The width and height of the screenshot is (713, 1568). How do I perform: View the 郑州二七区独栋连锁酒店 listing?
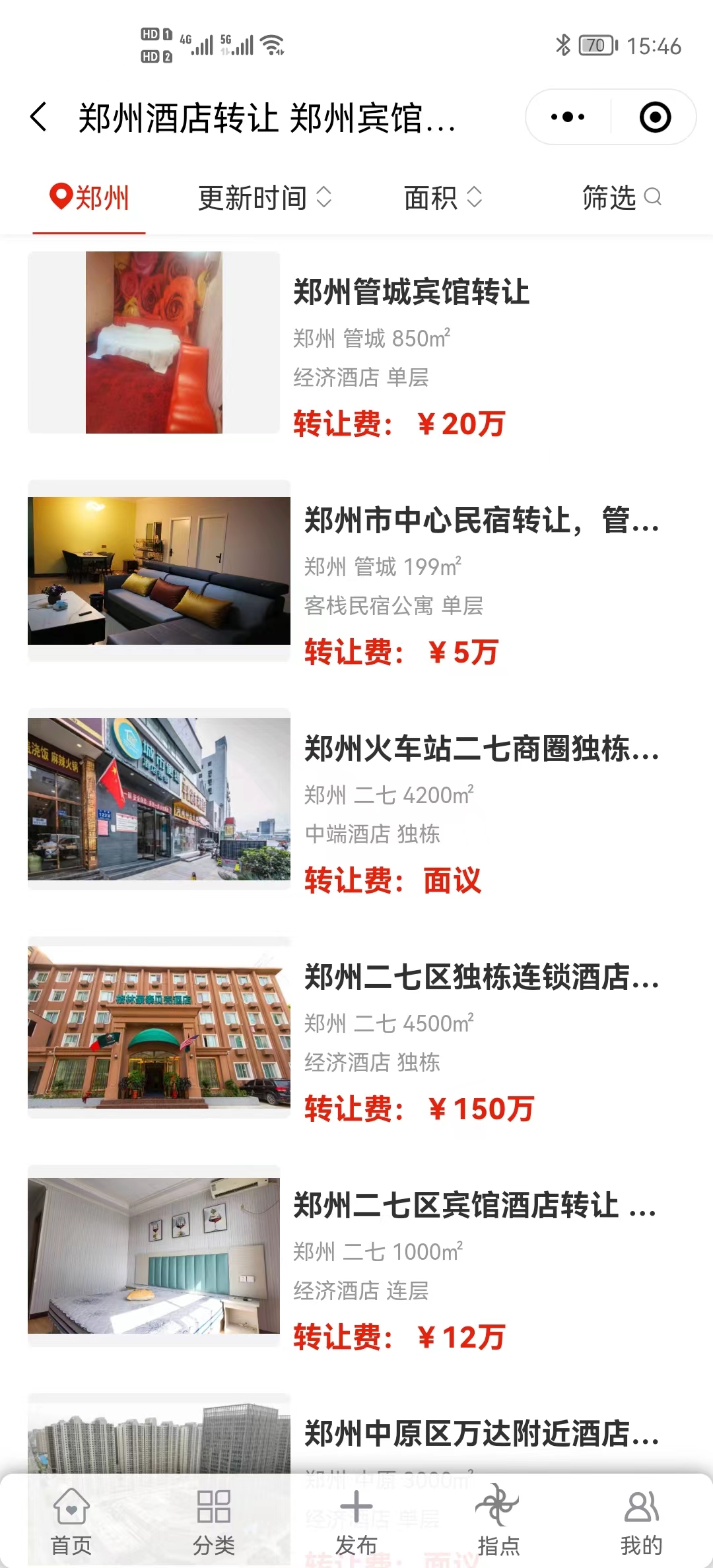point(481,977)
